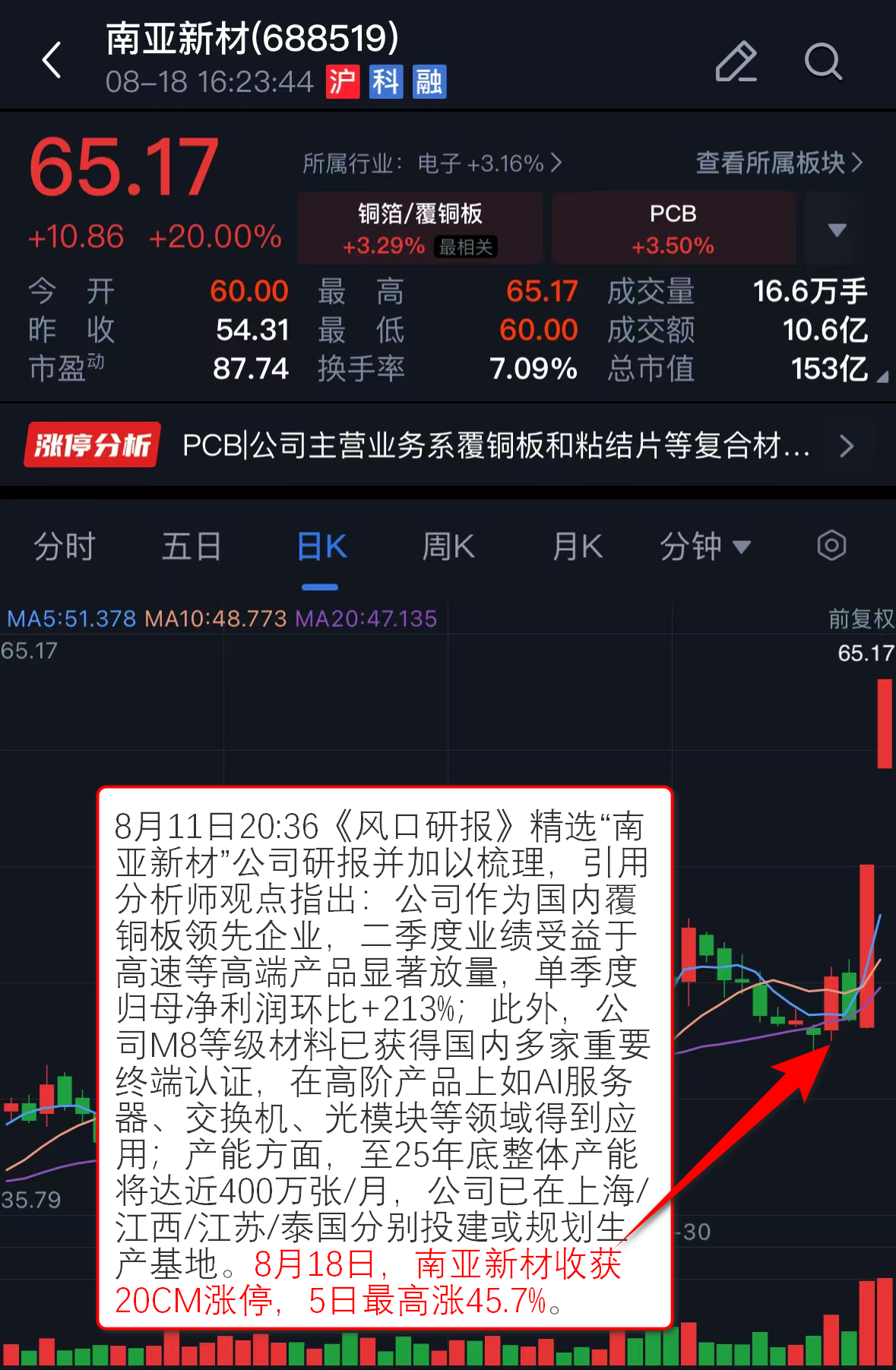The height and width of the screenshot is (1370, 896).
Task: Tap the pencil edit icon
Action: (x=736, y=62)
